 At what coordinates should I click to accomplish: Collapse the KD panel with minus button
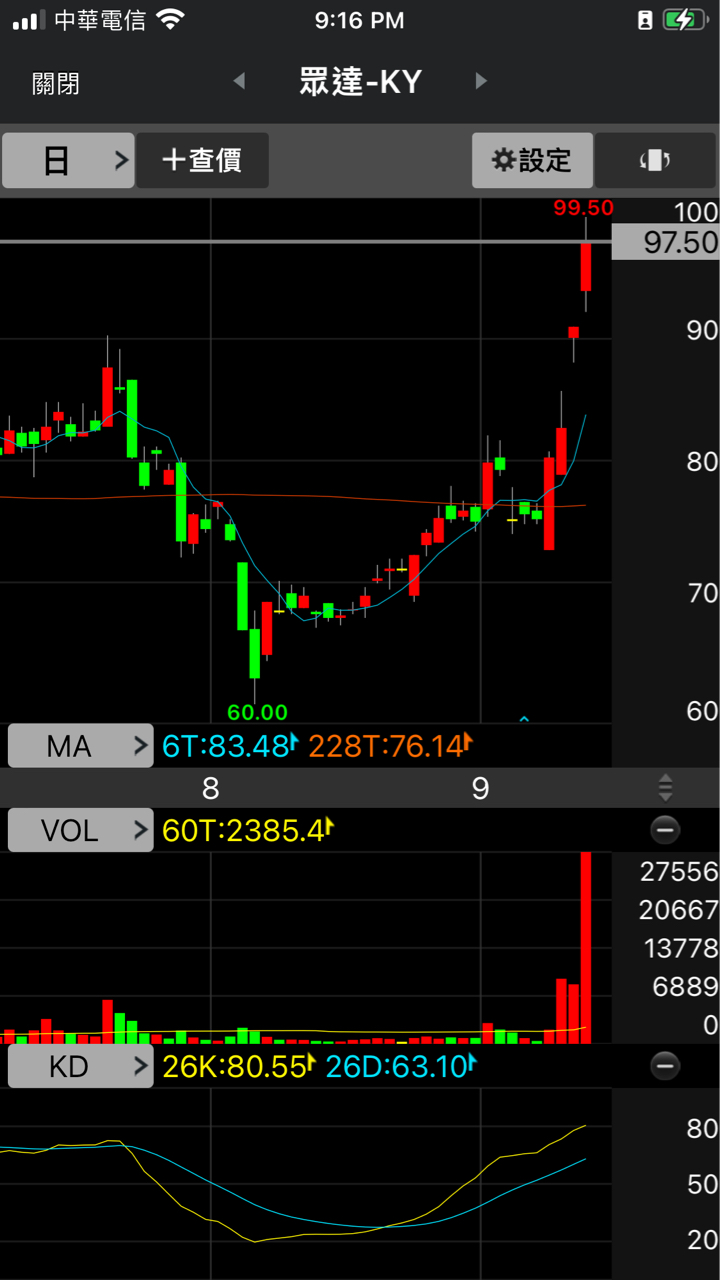[665, 1067]
